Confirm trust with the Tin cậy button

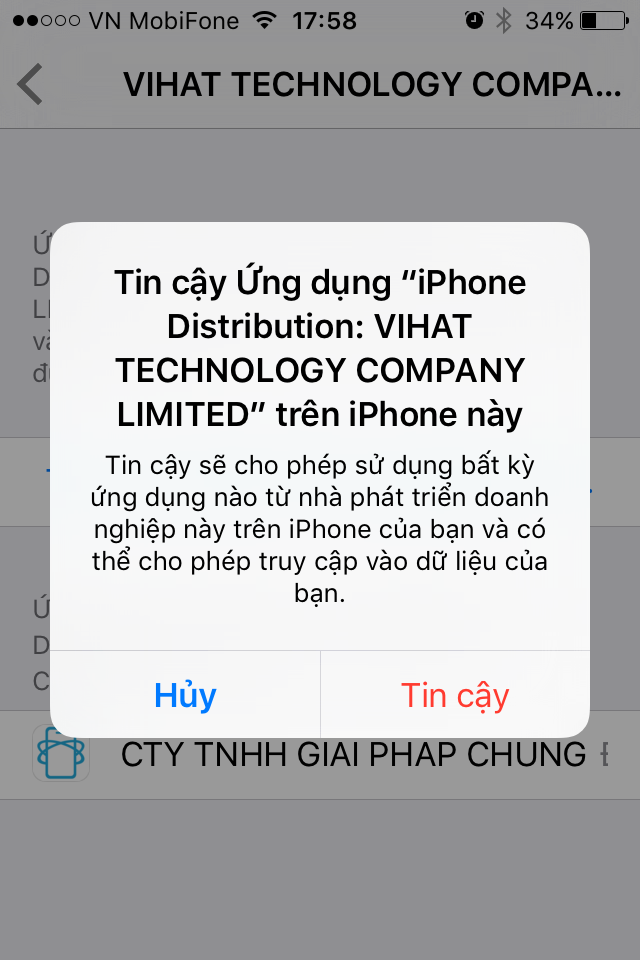[x=455, y=695]
